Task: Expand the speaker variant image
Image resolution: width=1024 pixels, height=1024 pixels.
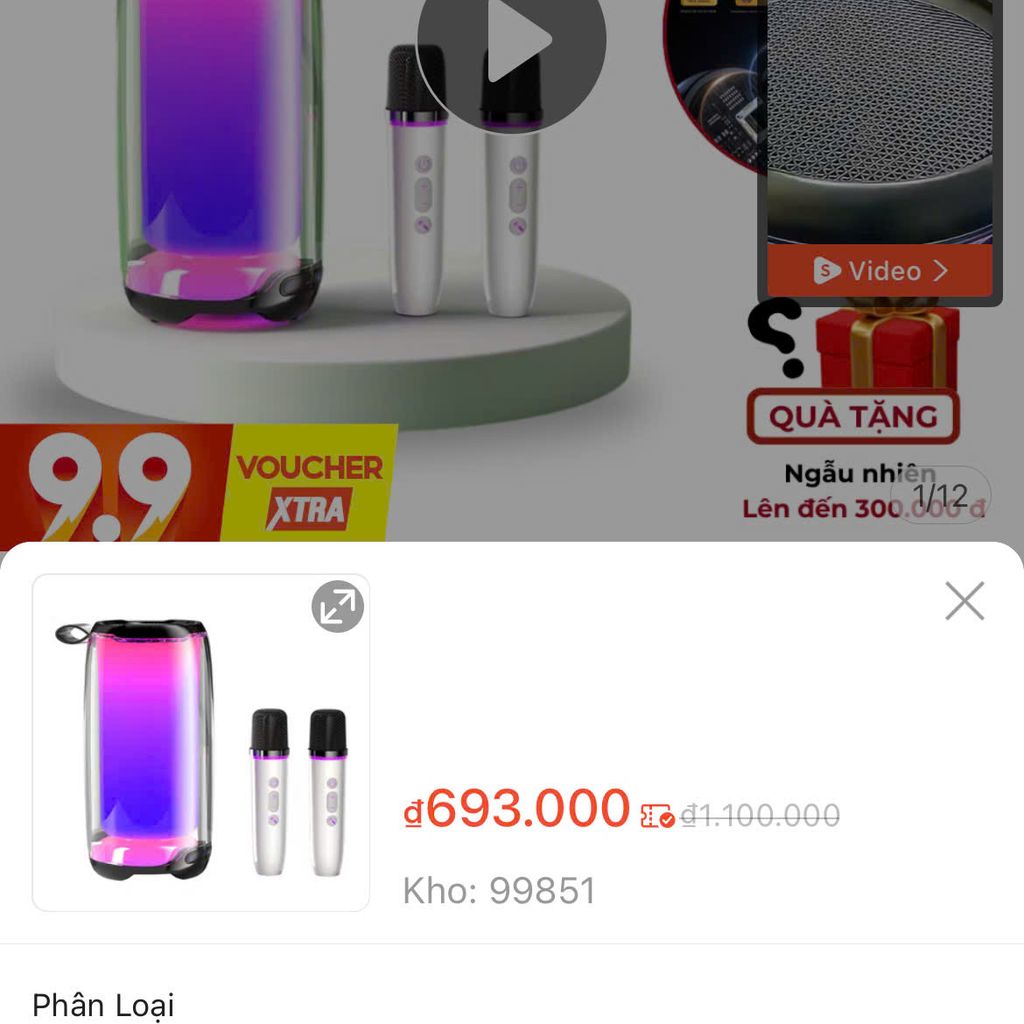Action: (x=338, y=607)
